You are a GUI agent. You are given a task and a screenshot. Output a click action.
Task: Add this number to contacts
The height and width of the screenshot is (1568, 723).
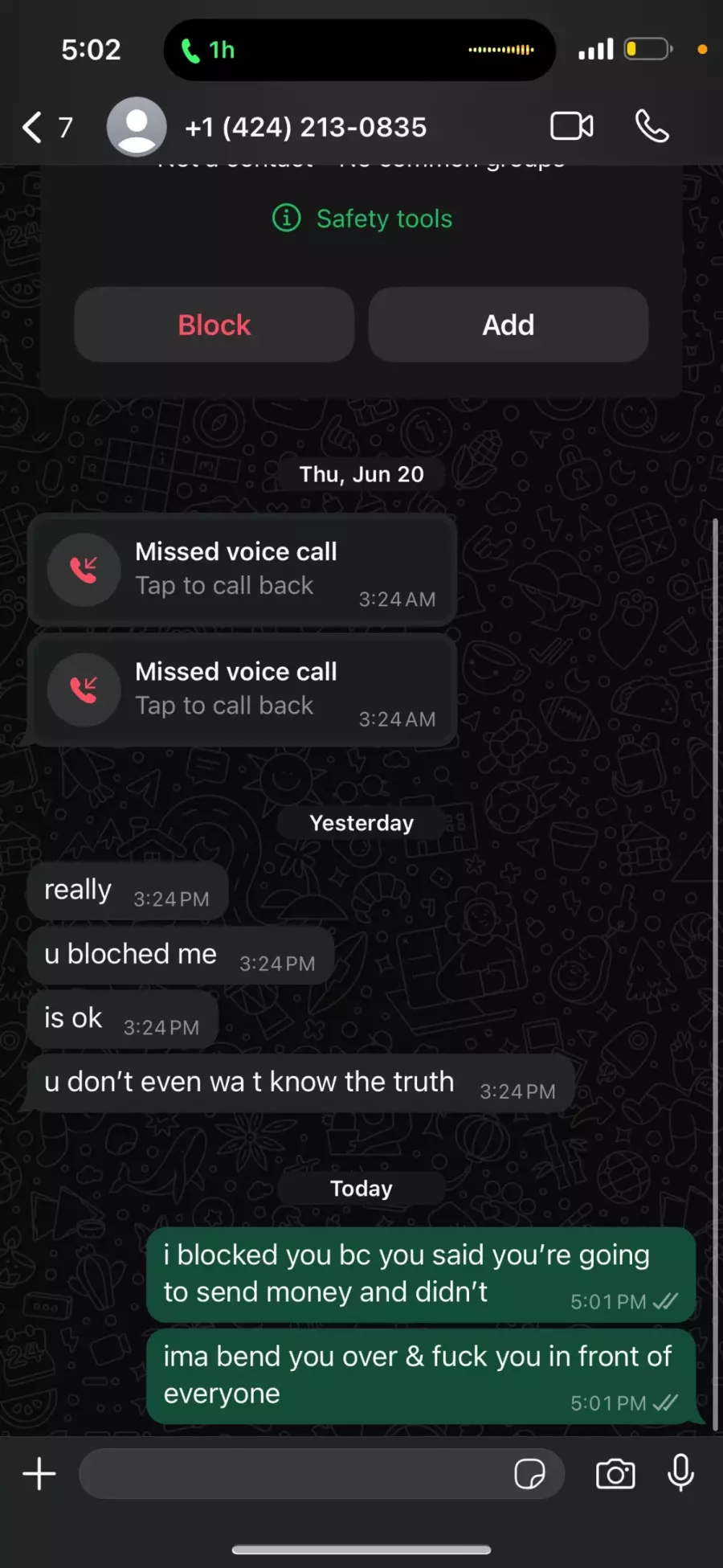508,325
